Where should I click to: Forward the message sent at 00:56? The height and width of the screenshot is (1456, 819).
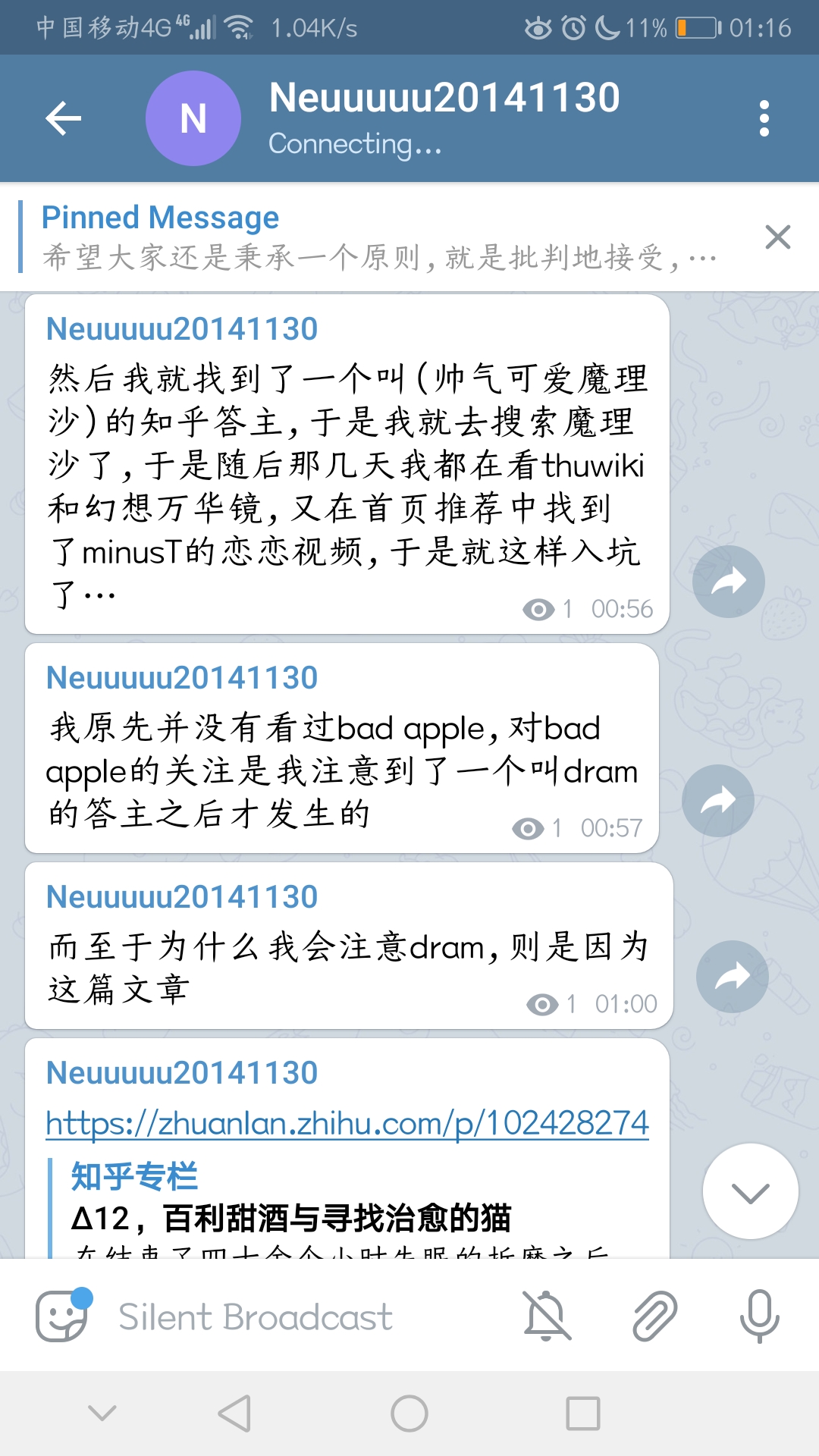(728, 582)
